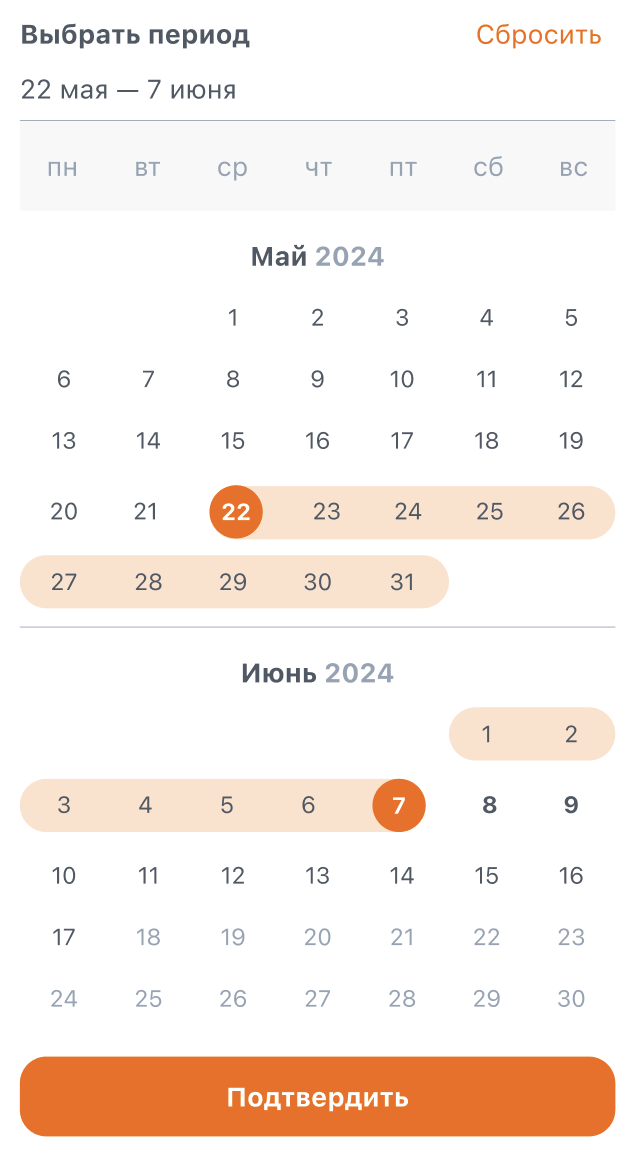Viewport: 632px width, 1154px height.
Task: Pick May 28 in the calendar
Action: pos(148,582)
